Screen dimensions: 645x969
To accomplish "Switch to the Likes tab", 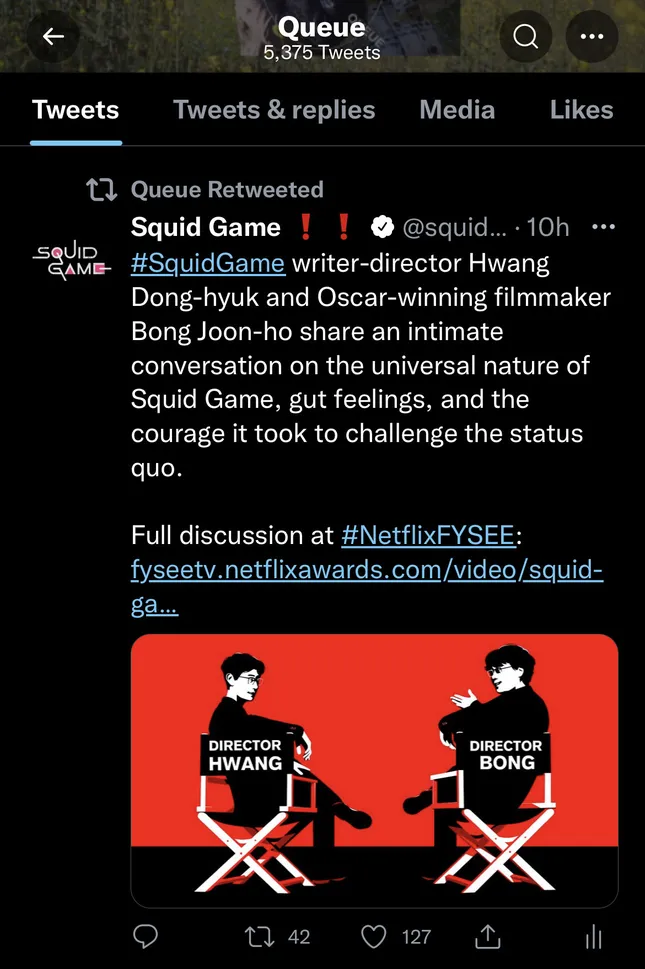I will pyautogui.click(x=581, y=110).
